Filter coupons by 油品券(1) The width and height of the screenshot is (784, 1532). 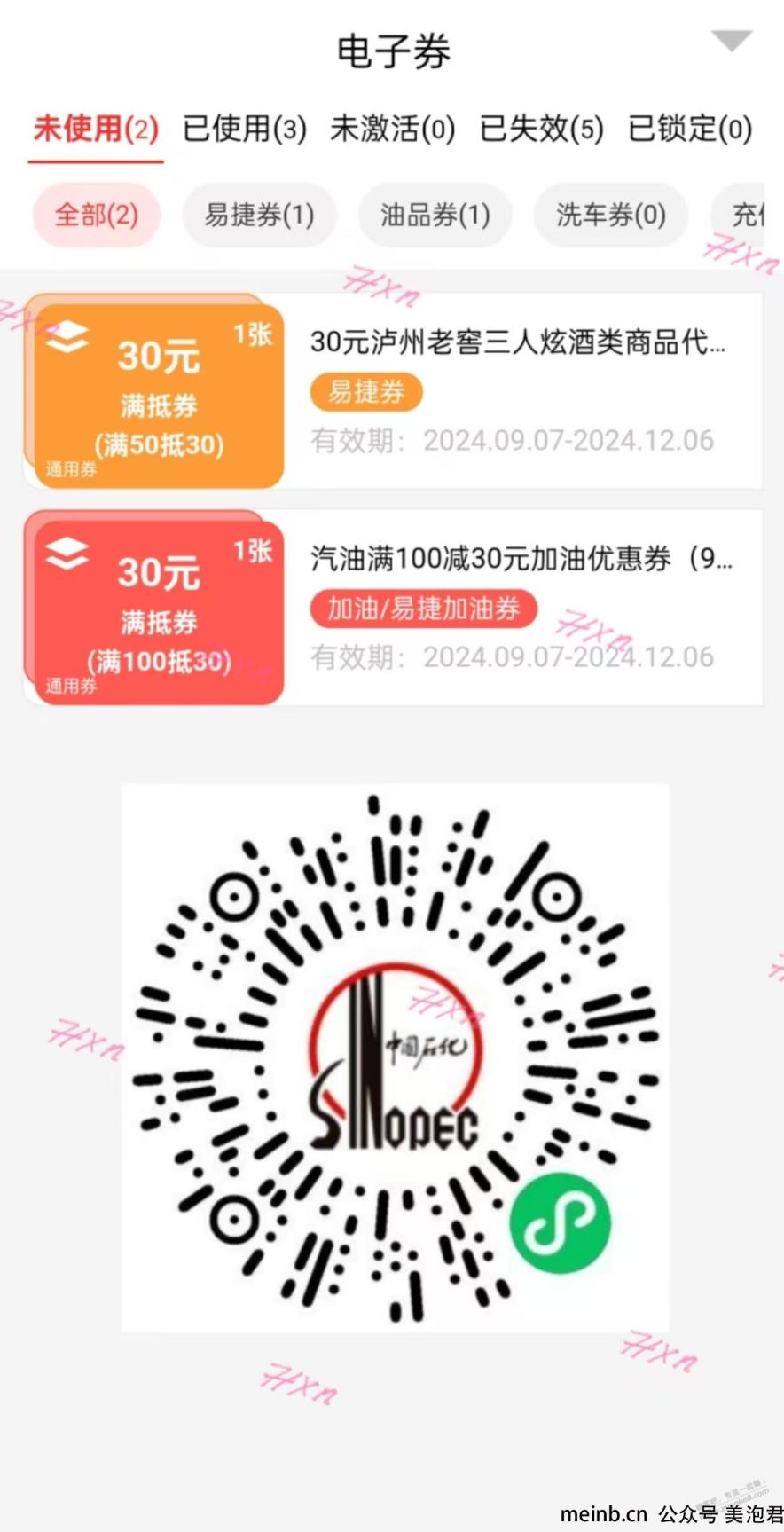(x=435, y=215)
